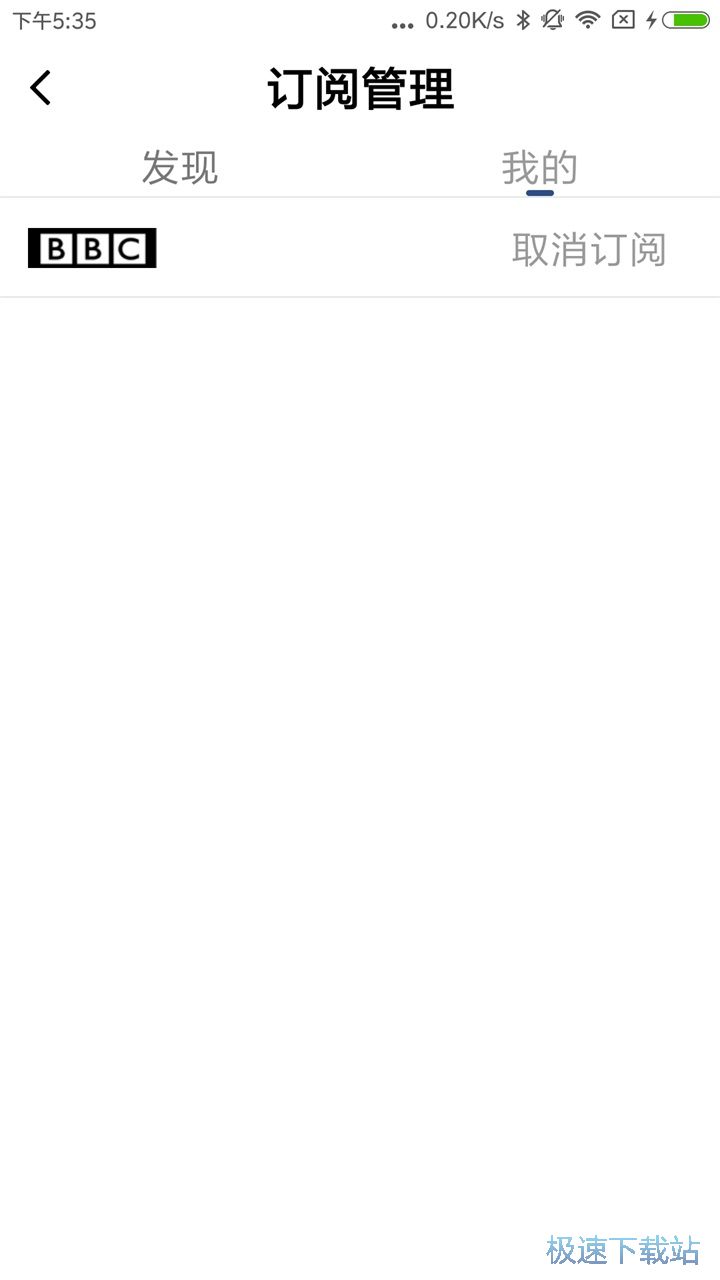Open the BBC subscription row

(x=360, y=248)
